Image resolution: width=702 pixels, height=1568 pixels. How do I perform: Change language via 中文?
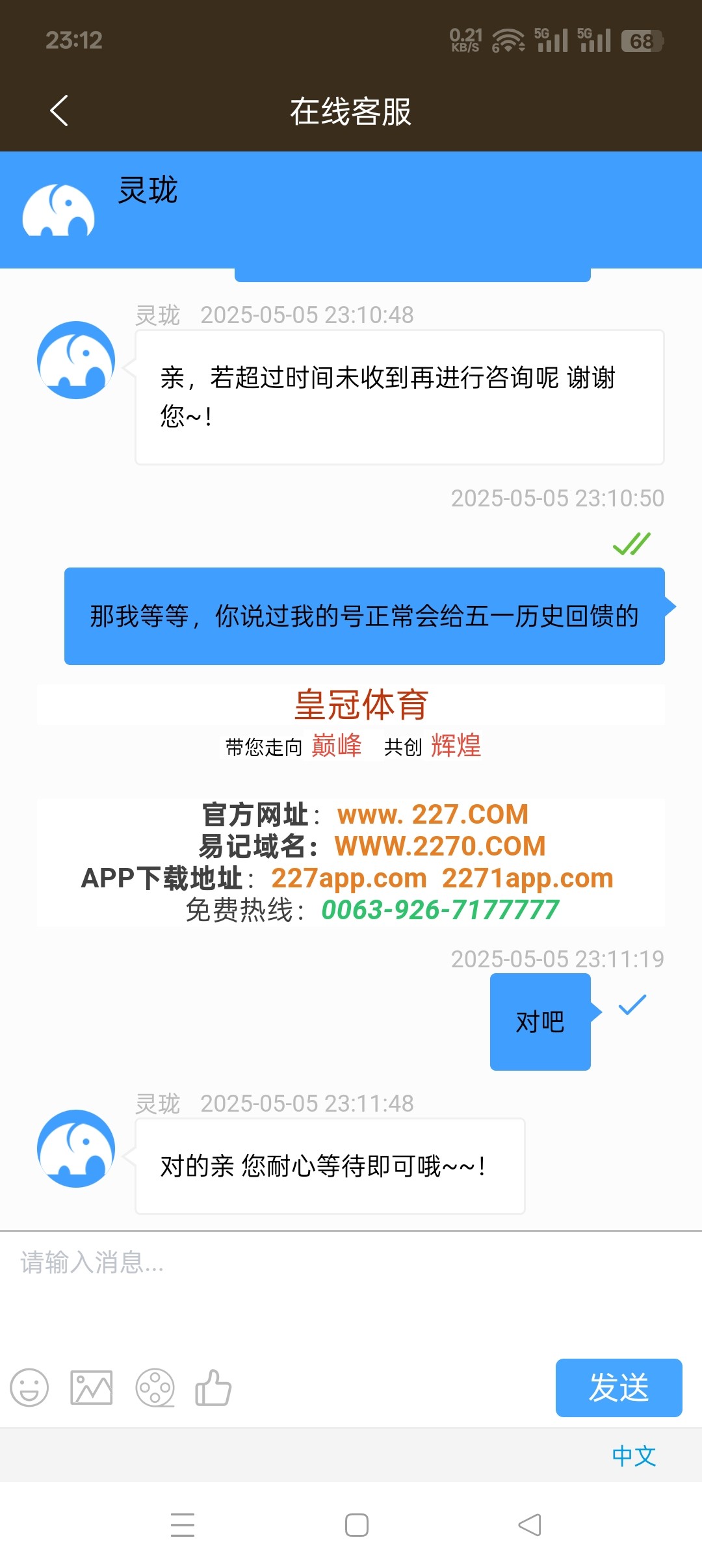click(x=634, y=1456)
